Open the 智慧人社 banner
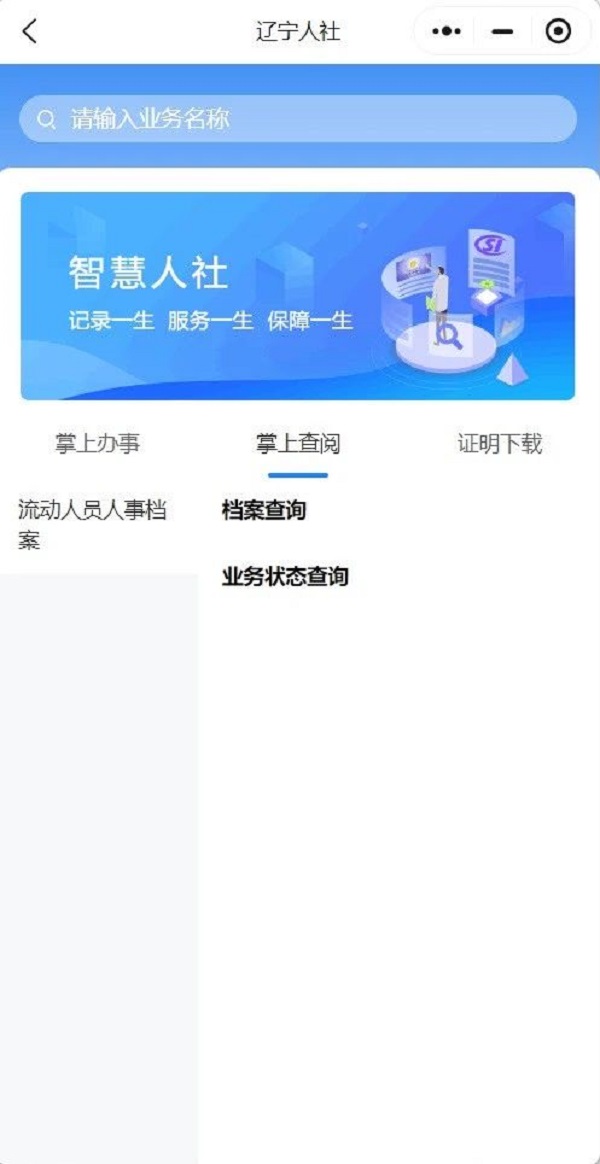Screen dimensions: 600x1164 [298, 296]
